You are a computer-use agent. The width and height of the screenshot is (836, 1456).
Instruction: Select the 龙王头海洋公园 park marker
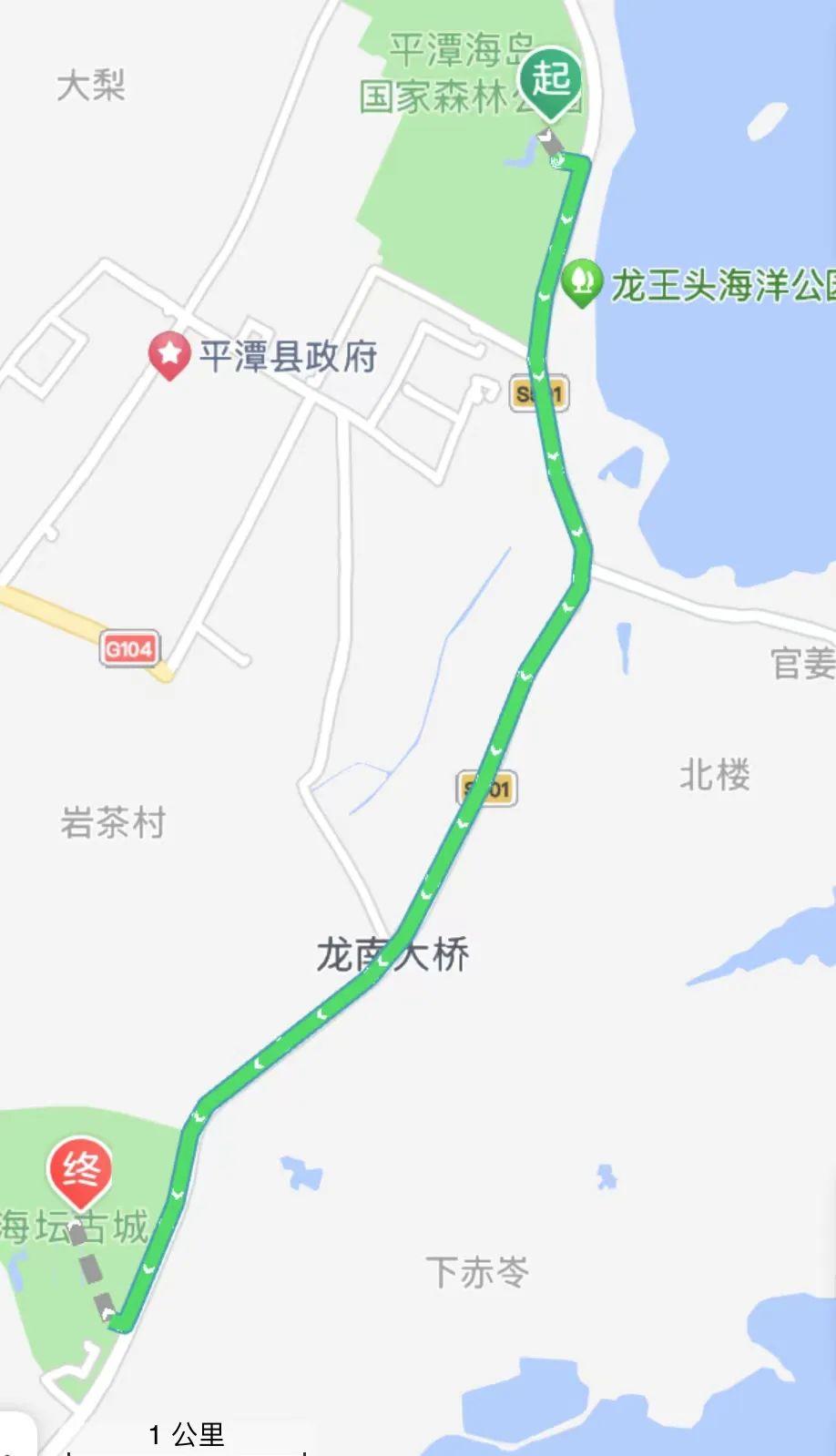[x=581, y=283]
